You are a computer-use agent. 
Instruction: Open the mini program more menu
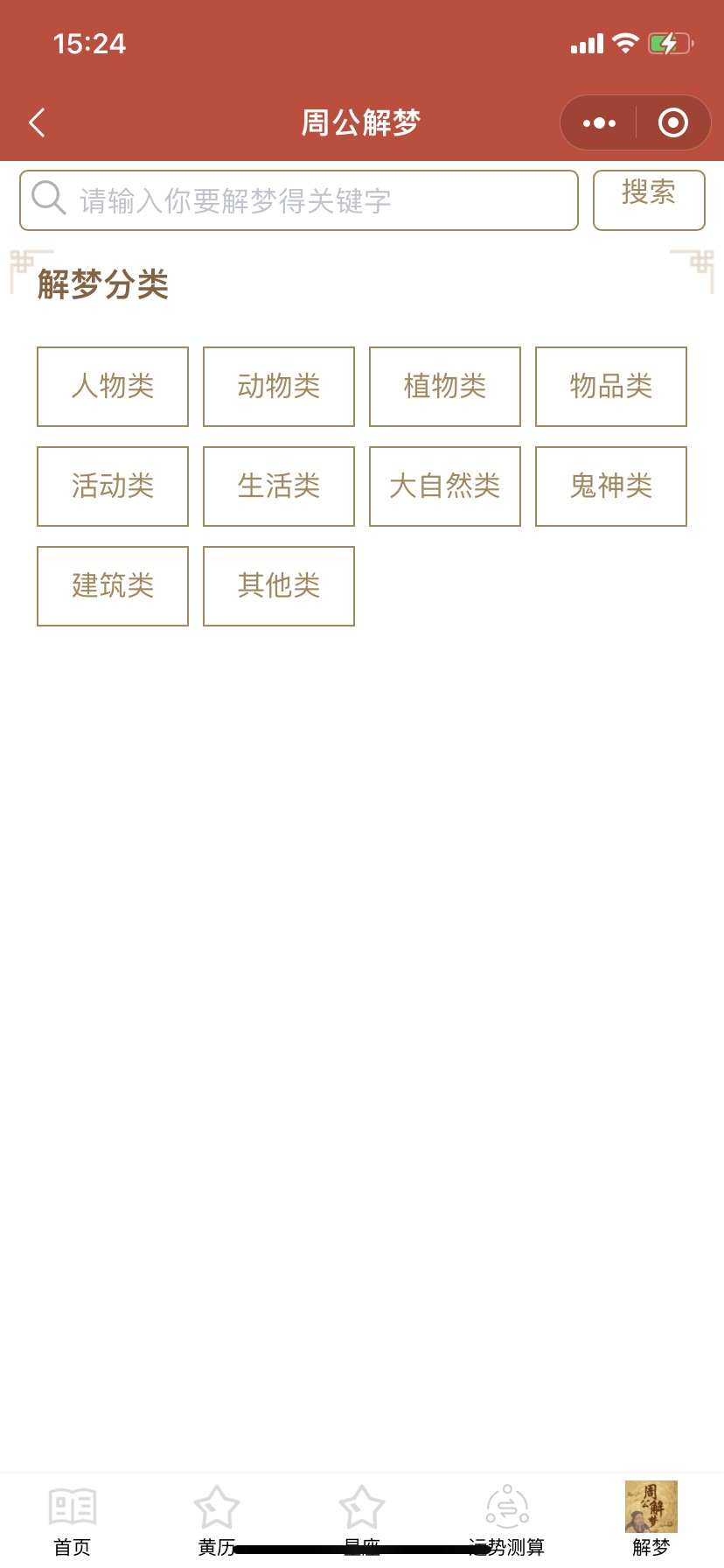(599, 123)
